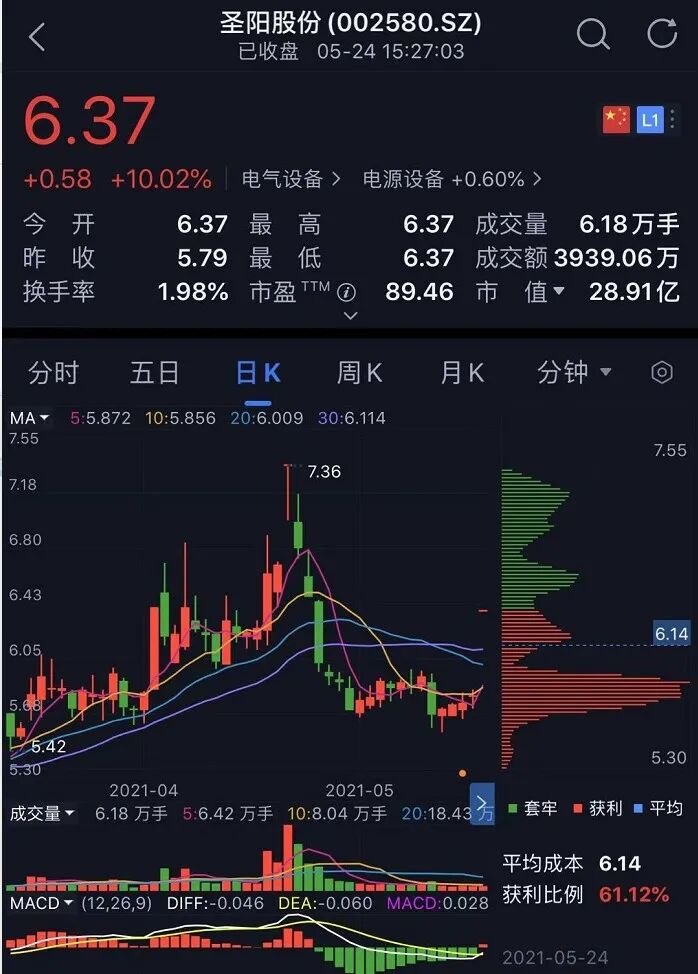Open the 分钟 interval dropdown
698x974 pixels.
click(574, 373)
